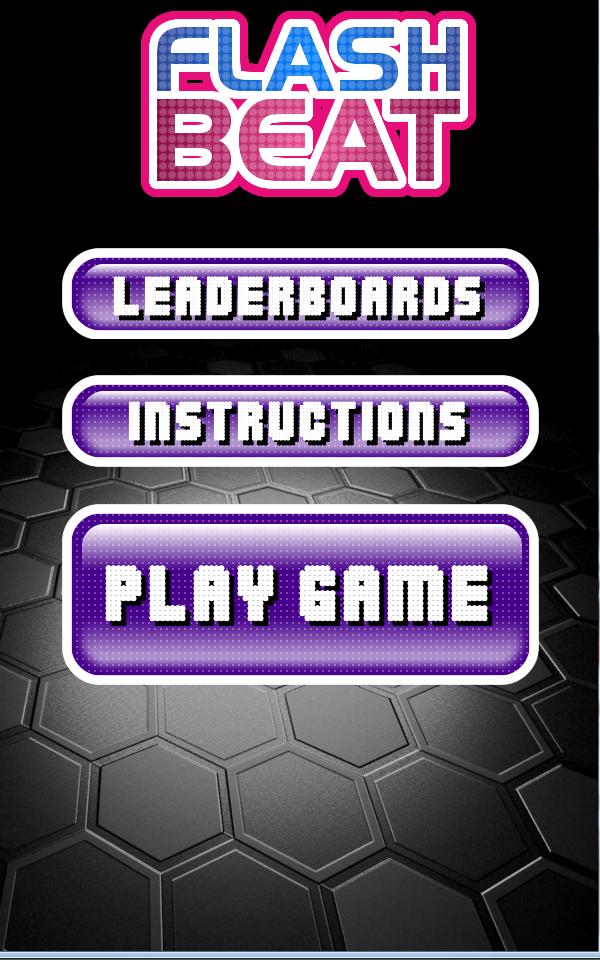Start playing with Play Game button
Screen dimensions: 600x960
300,594
